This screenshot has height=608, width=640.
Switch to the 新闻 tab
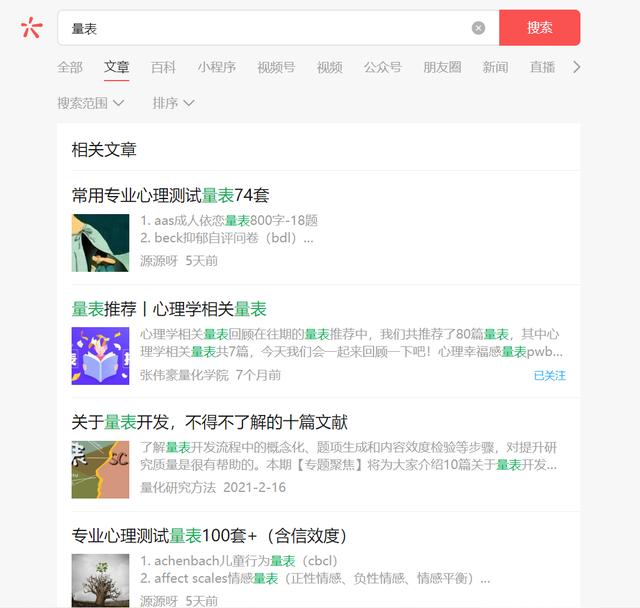tap(495, 67)
